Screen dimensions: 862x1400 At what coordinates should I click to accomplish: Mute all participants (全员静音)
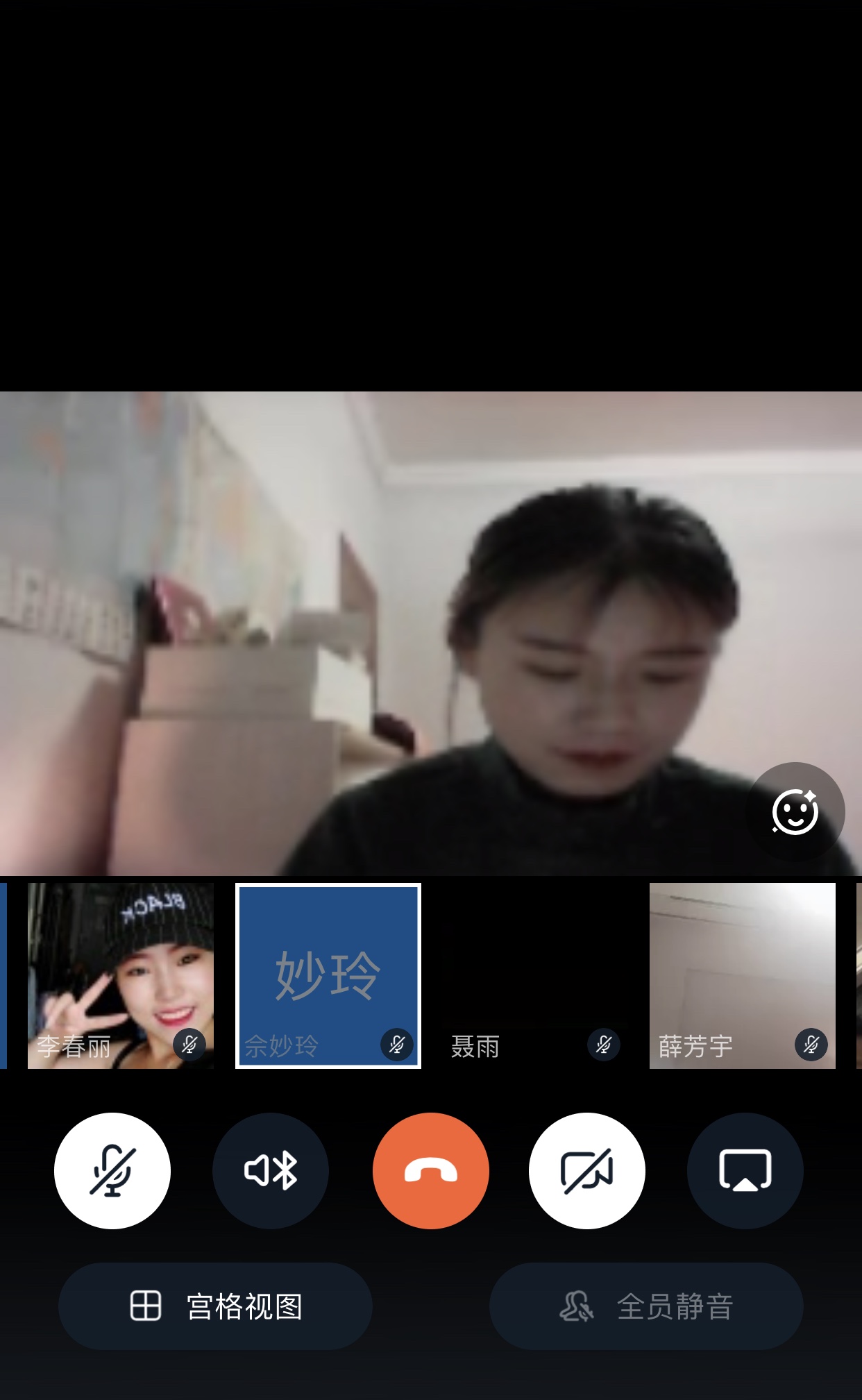[x=646, y=1306]
